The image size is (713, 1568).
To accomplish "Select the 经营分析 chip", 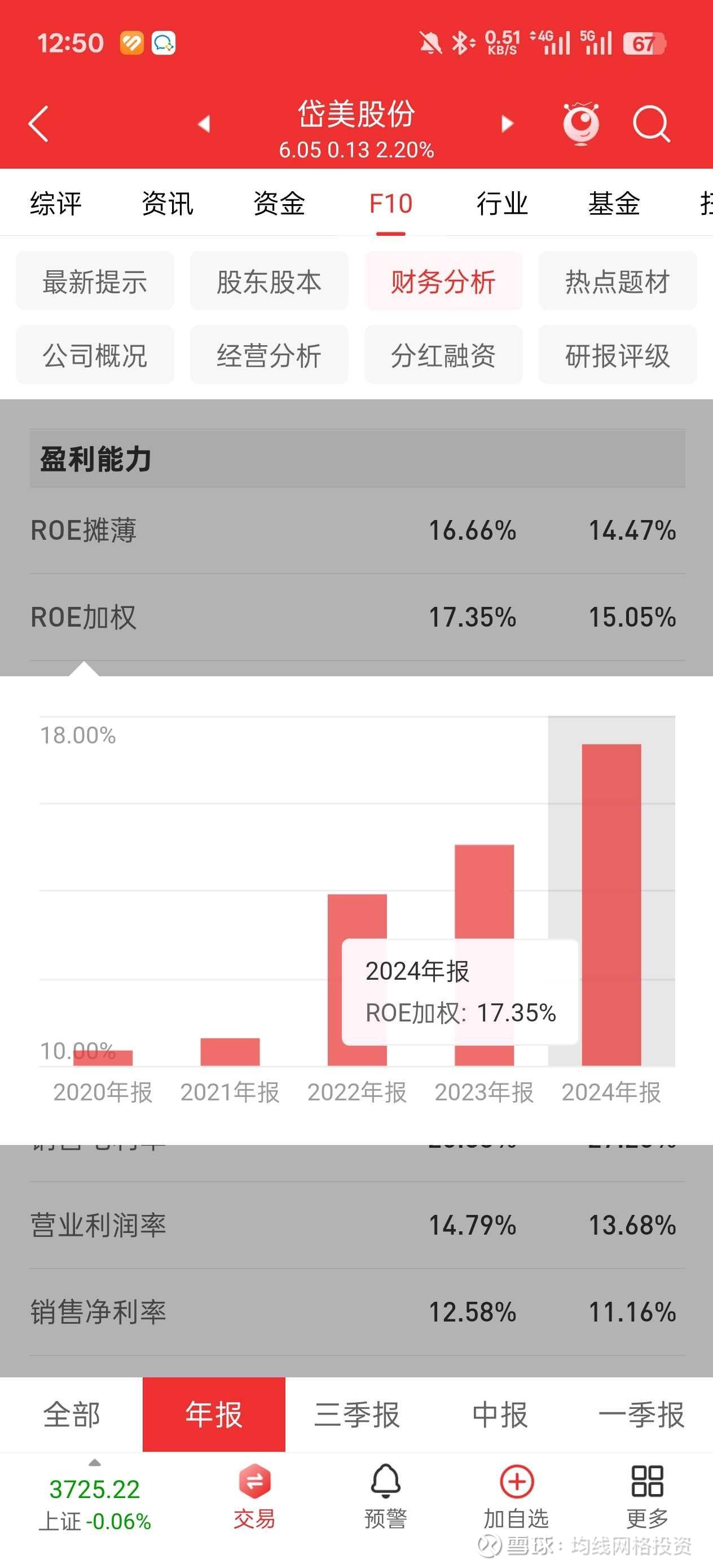I will click(x=269, y=355).
